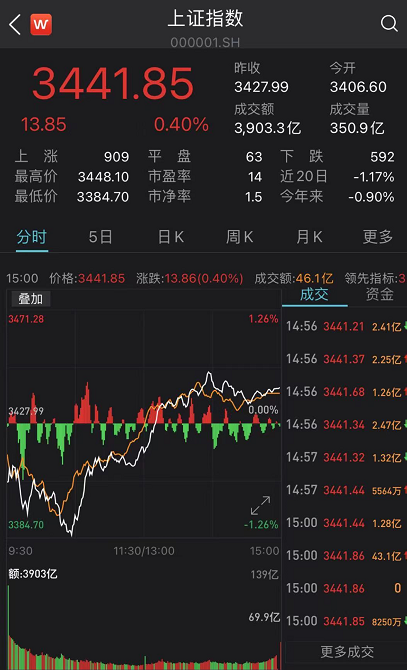Image resolution: width=407 pixels, height=670 pixels.
Task: Open the 周K chart tab
Action: click(x=240, y=237)
